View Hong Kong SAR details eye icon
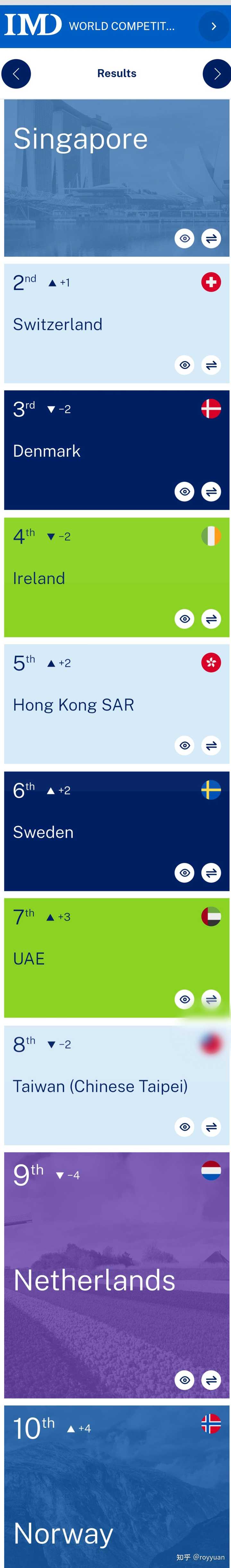Viewport: 231px width, 1568px height. [x=184, y=745]
